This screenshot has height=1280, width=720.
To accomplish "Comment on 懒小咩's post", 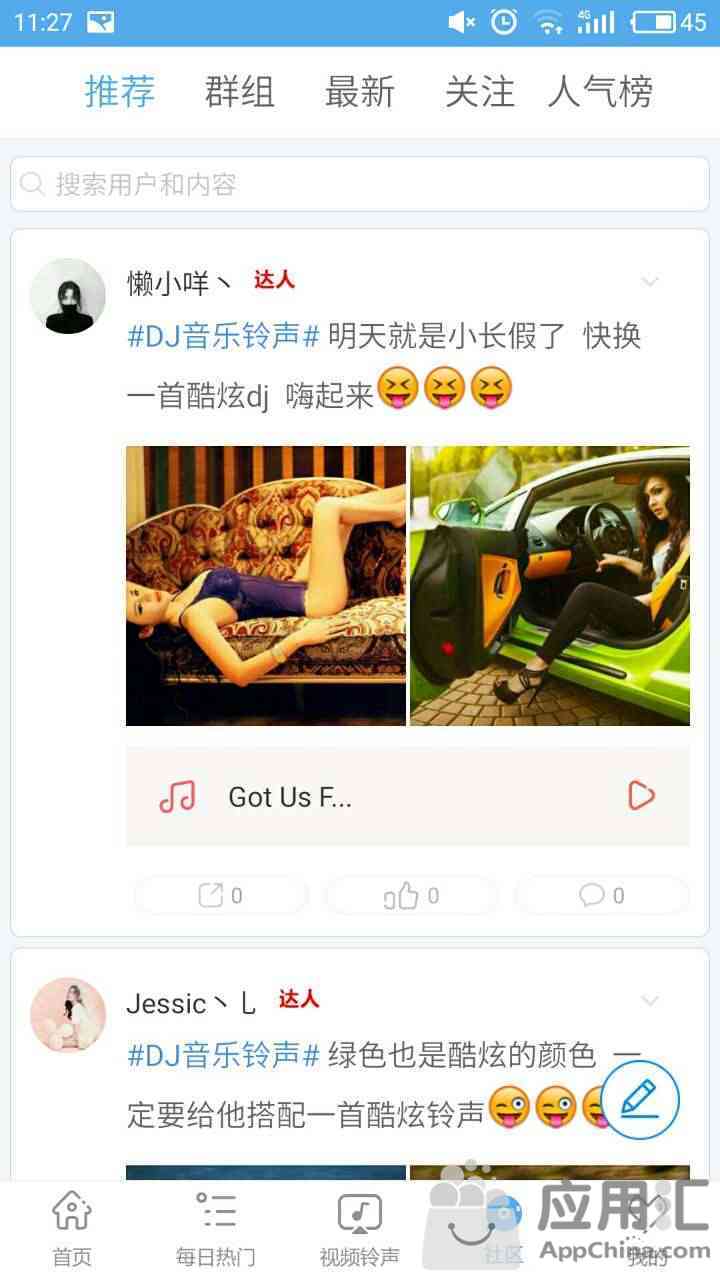I will pyautogui.click(x=602, y=895).
